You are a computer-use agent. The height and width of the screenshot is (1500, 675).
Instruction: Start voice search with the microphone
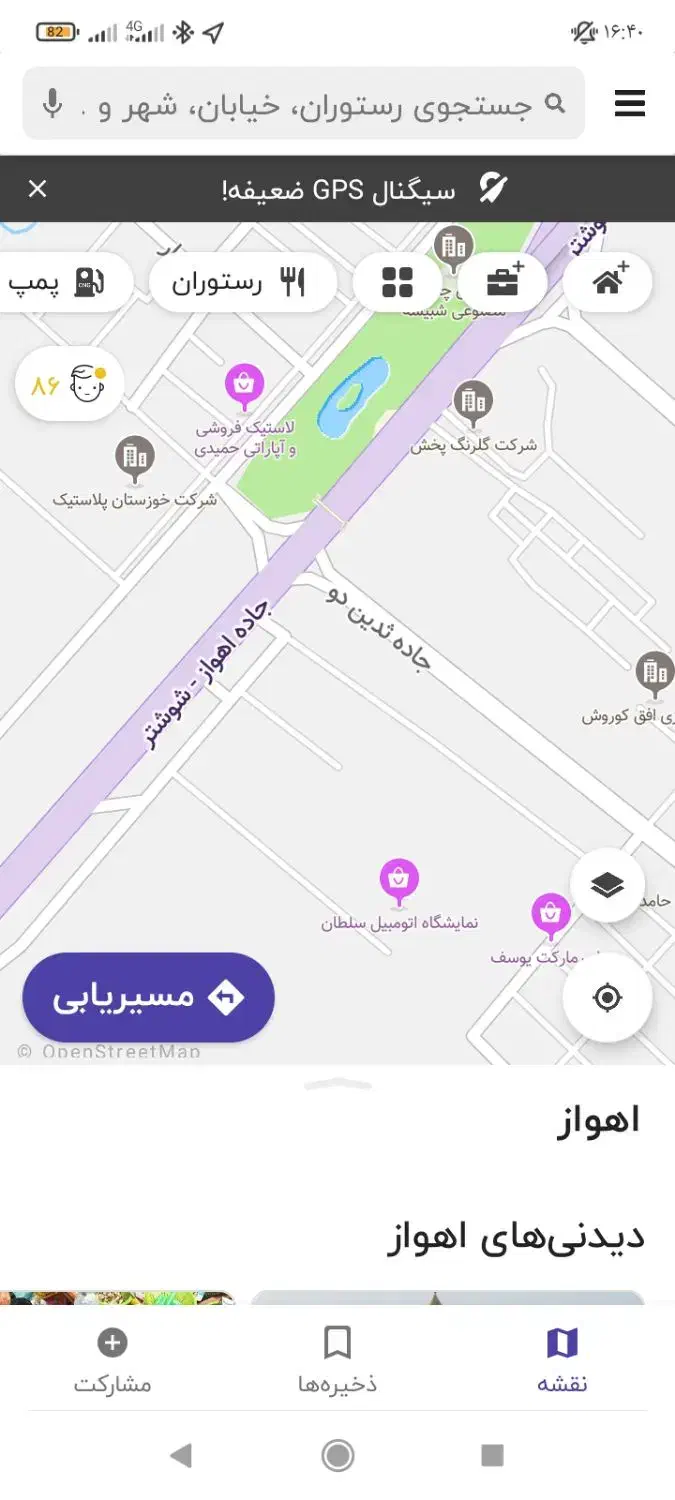53,103
